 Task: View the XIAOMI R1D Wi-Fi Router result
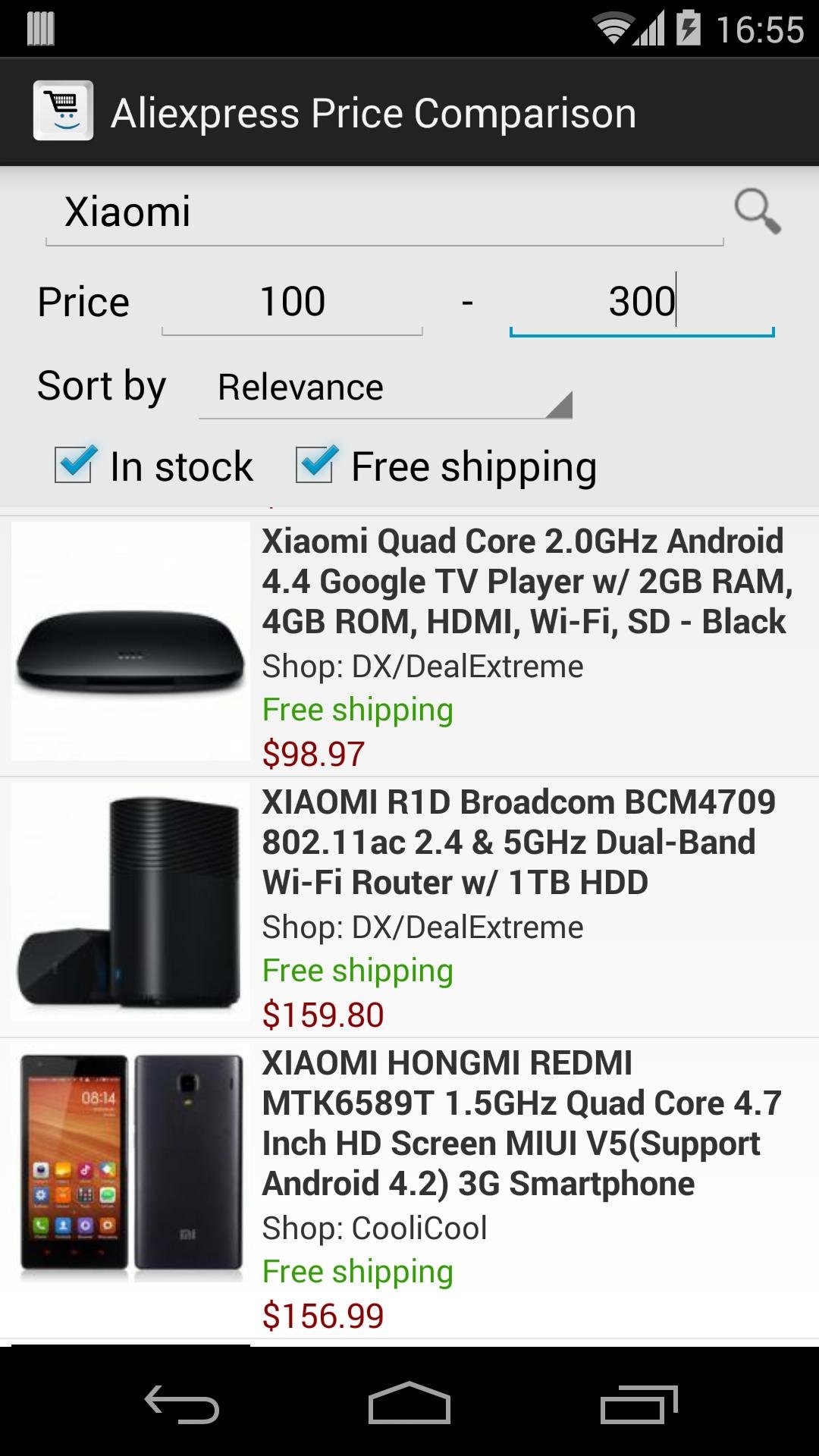pos(409,907)
